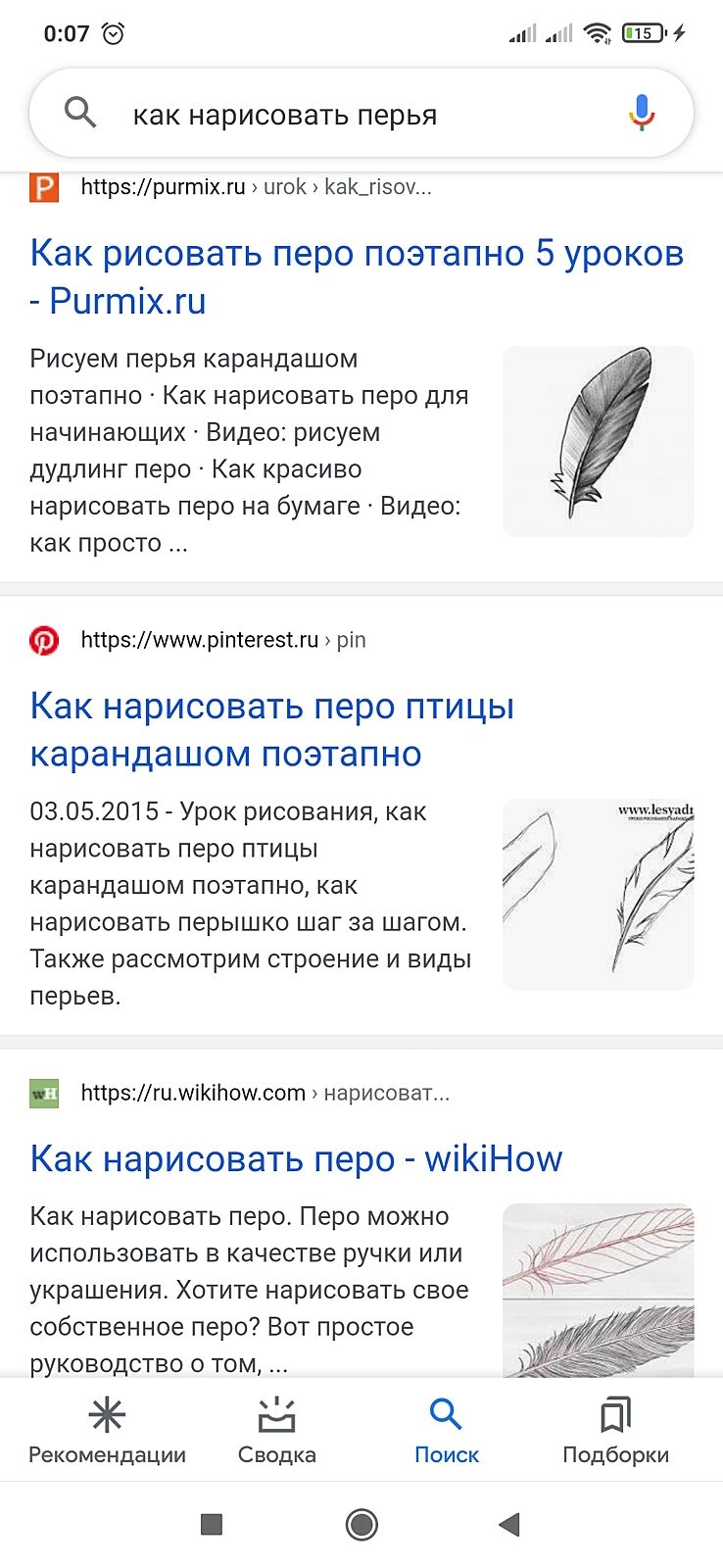Select the Поиск tab
This screenshot has width=723, height=1568.
coord(446,1431)
